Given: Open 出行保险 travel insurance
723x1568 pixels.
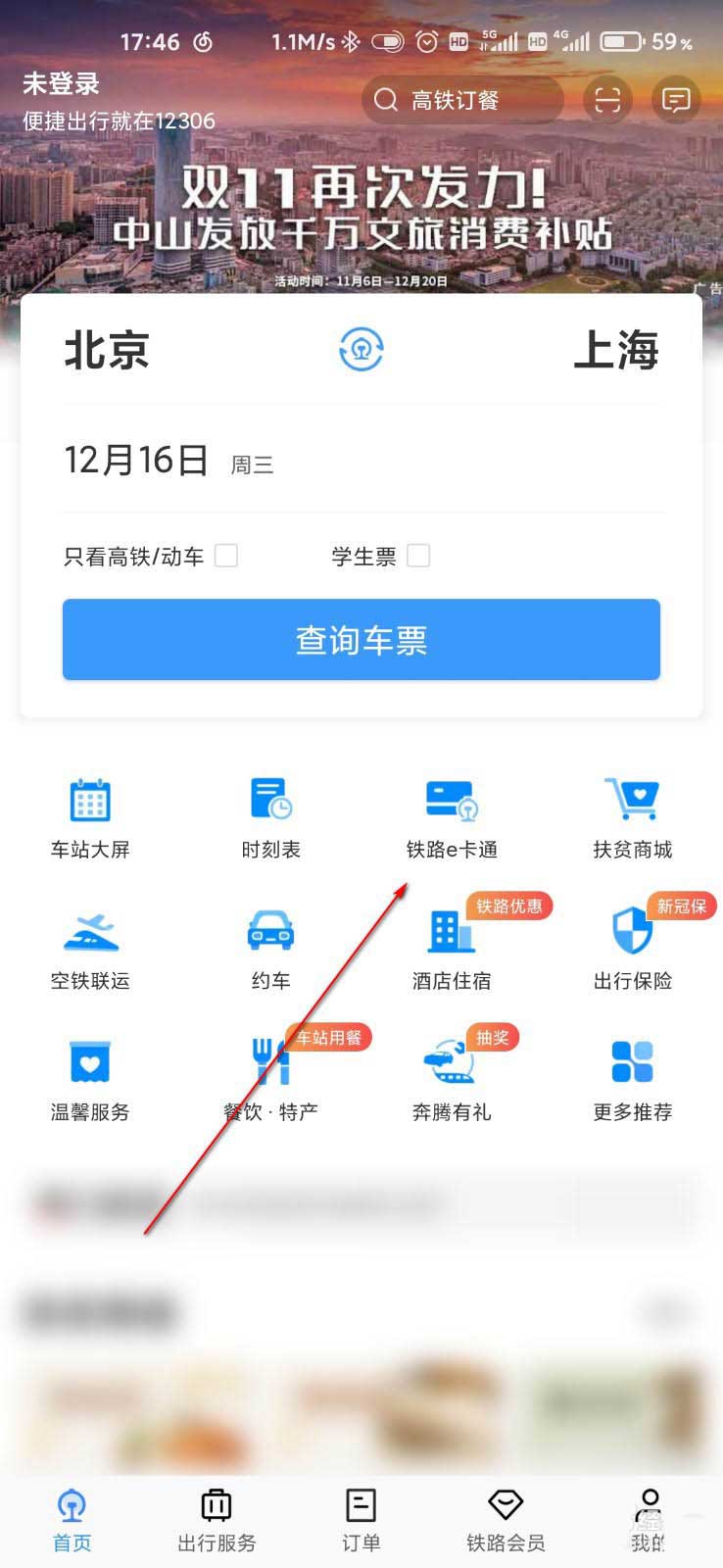Looking at the screenshot, I should pos(632,944).
